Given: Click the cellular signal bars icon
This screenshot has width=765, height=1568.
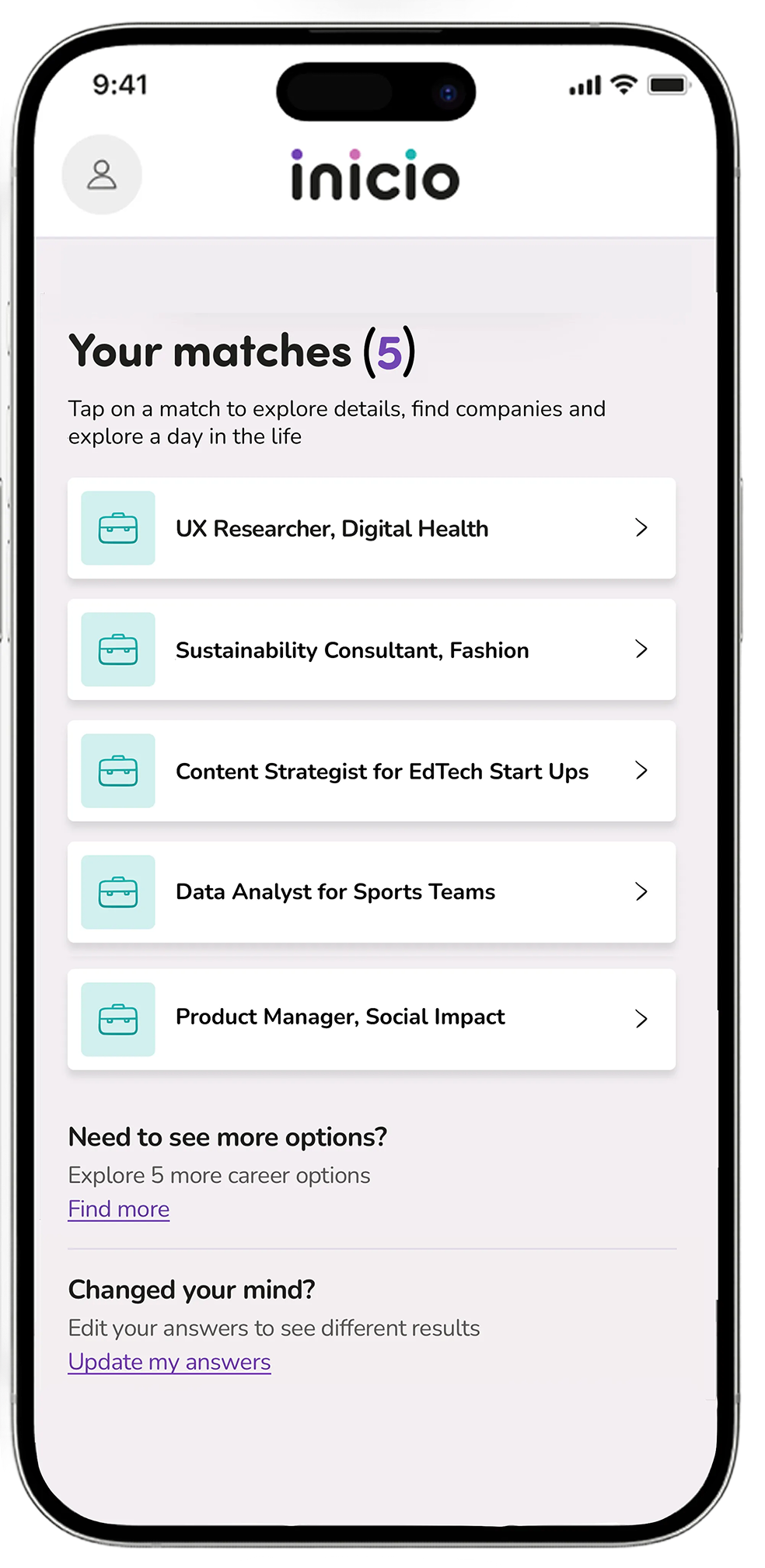Looking at the screenshot, I should tap(586, 86).
